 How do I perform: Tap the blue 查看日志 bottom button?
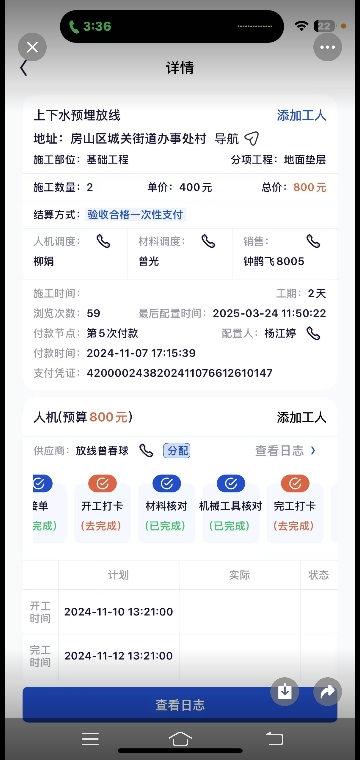180,705
